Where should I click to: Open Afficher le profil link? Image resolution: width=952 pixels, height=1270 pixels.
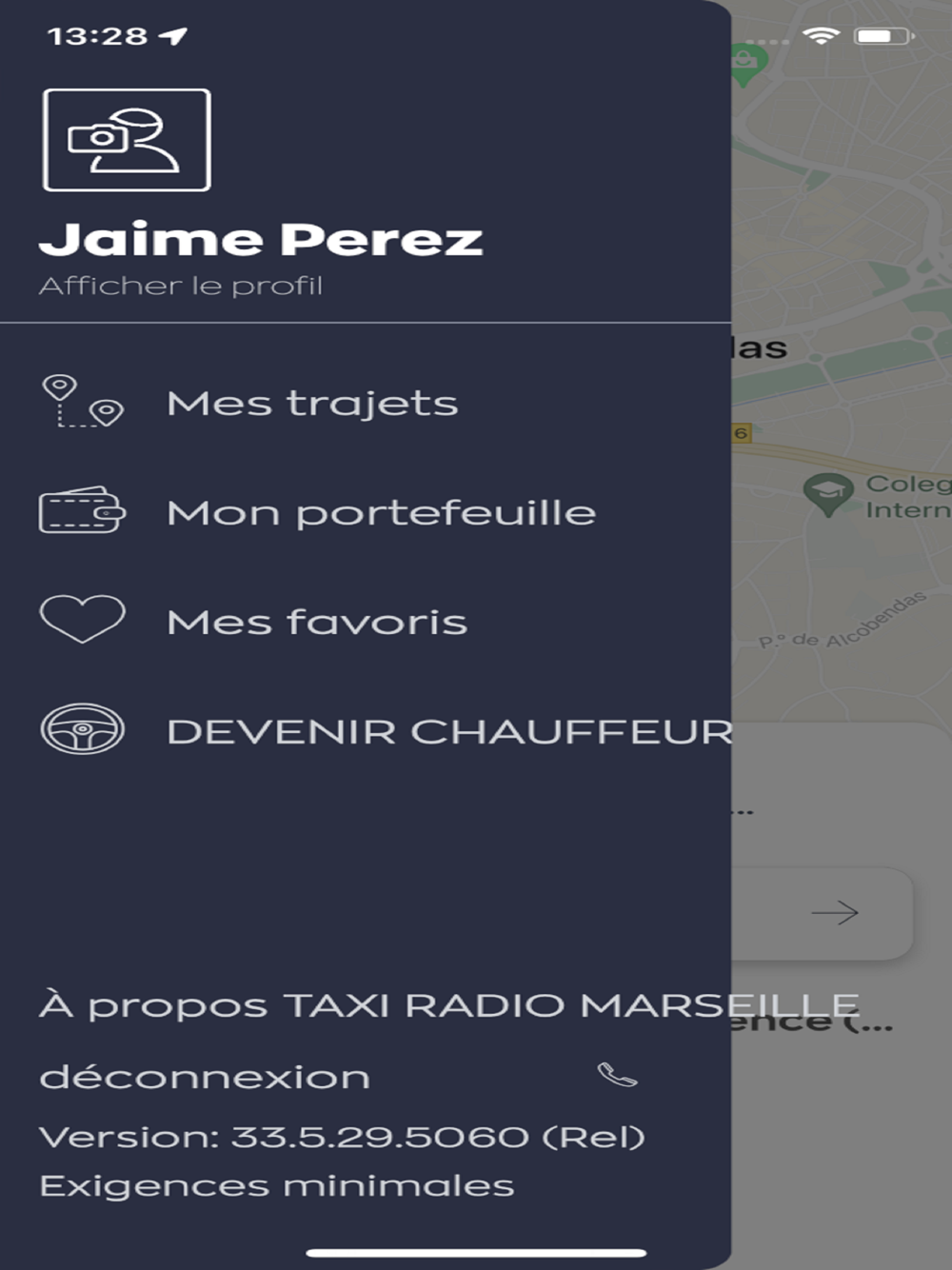pyautogui.click(x=181, y=286)
